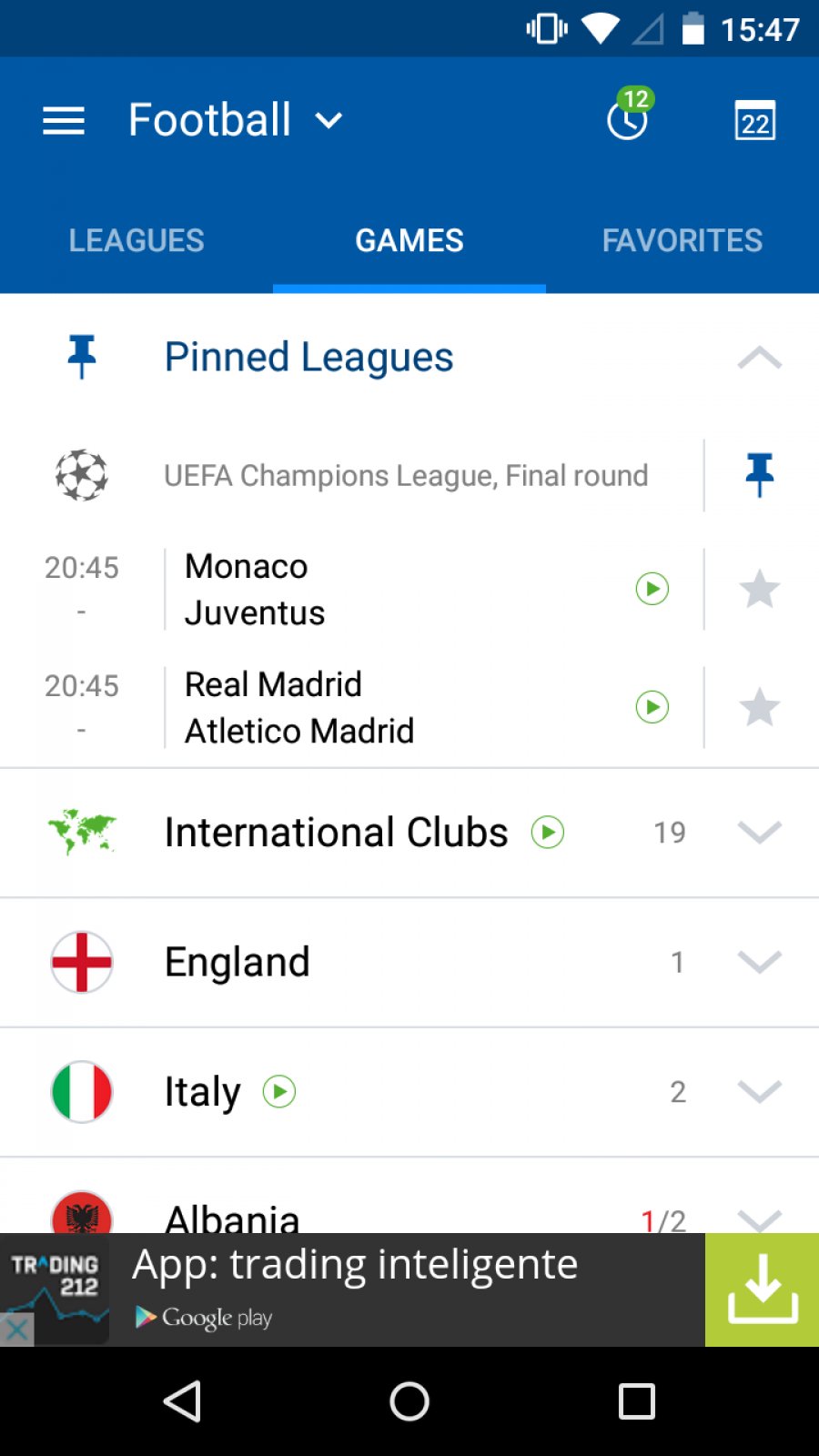Viewport: 819px width, 1456px height.
Task: Download the Trading 212 app
Action: pyautogui.click(x=763, y=1289)
